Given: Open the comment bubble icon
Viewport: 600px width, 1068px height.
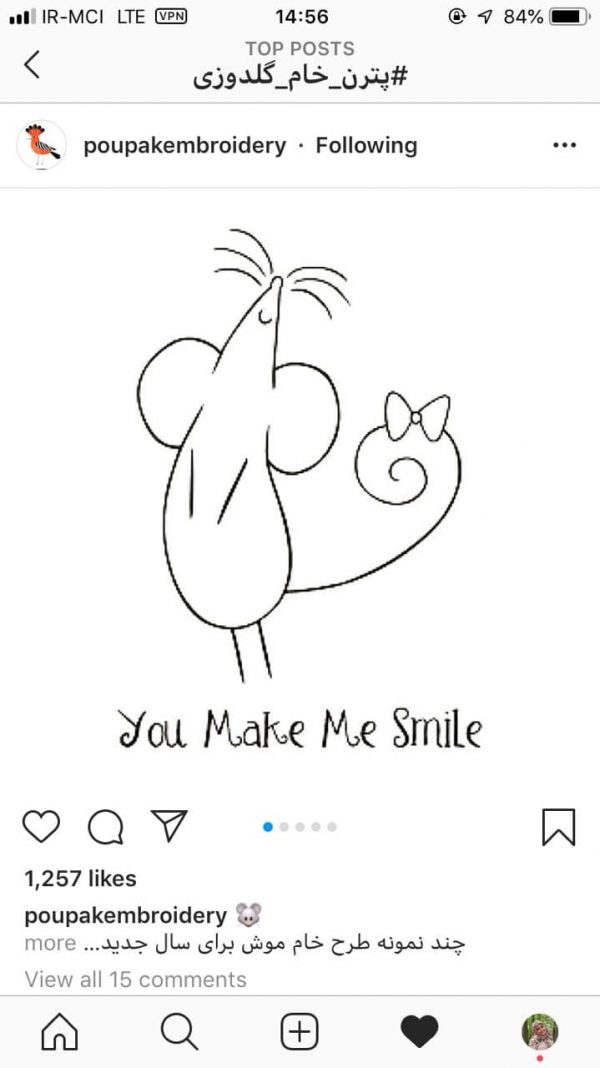Looking at the screenshot, I should (106, 827).
